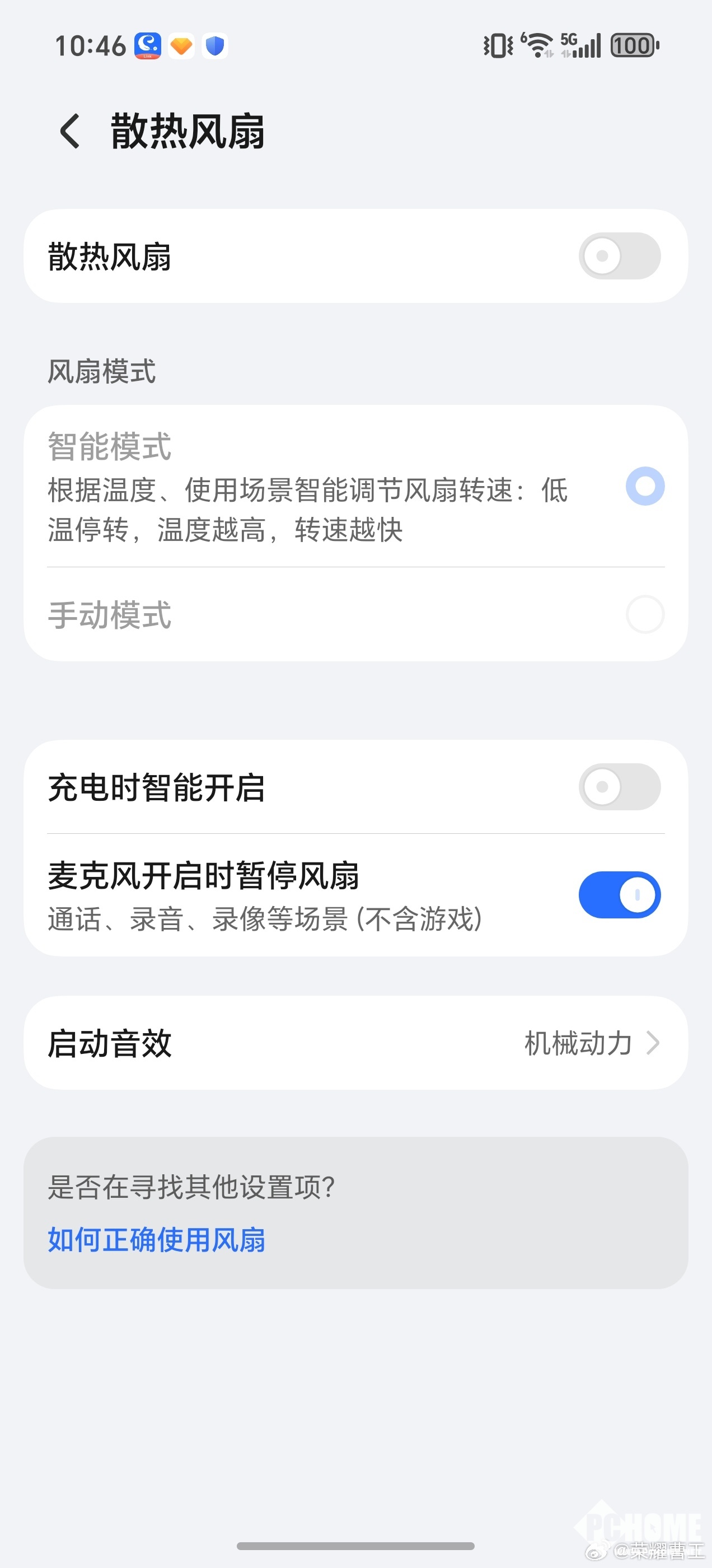Image resolution: width=712 pixels, height=1568 pixels.
Task: Turn on the 散热风扇 switch
Action: (x=619, y=256)
